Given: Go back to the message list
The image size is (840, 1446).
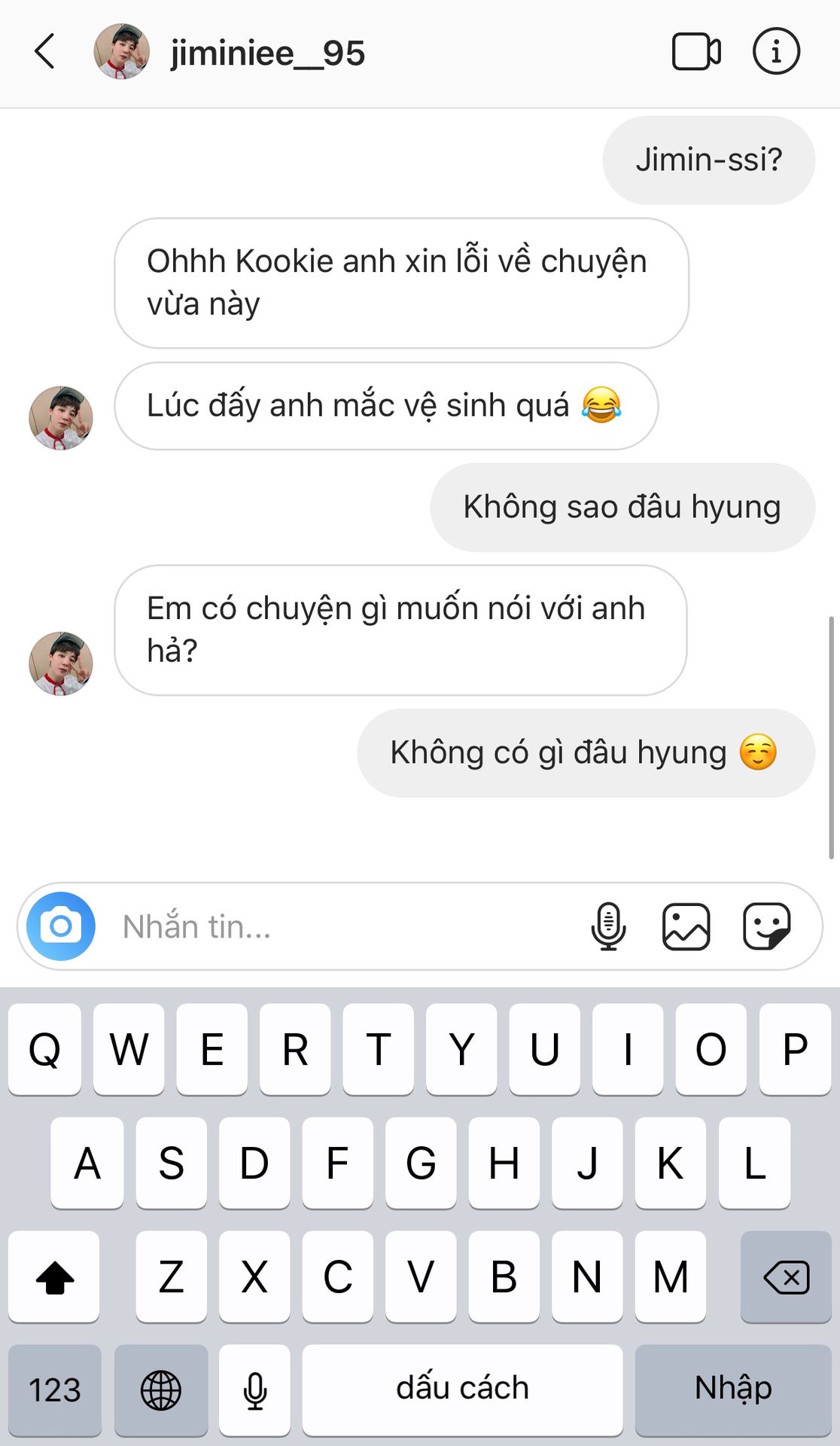Looking at the screenshot, I should point(45,52).
